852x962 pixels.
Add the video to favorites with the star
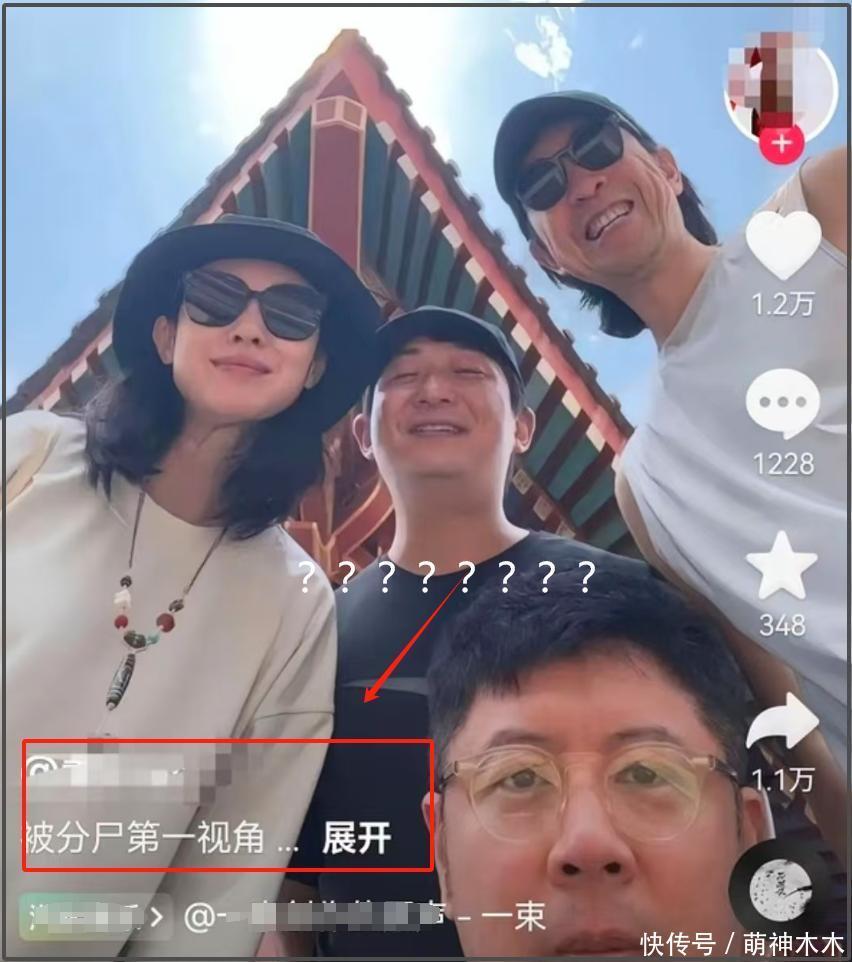(782, 565)
